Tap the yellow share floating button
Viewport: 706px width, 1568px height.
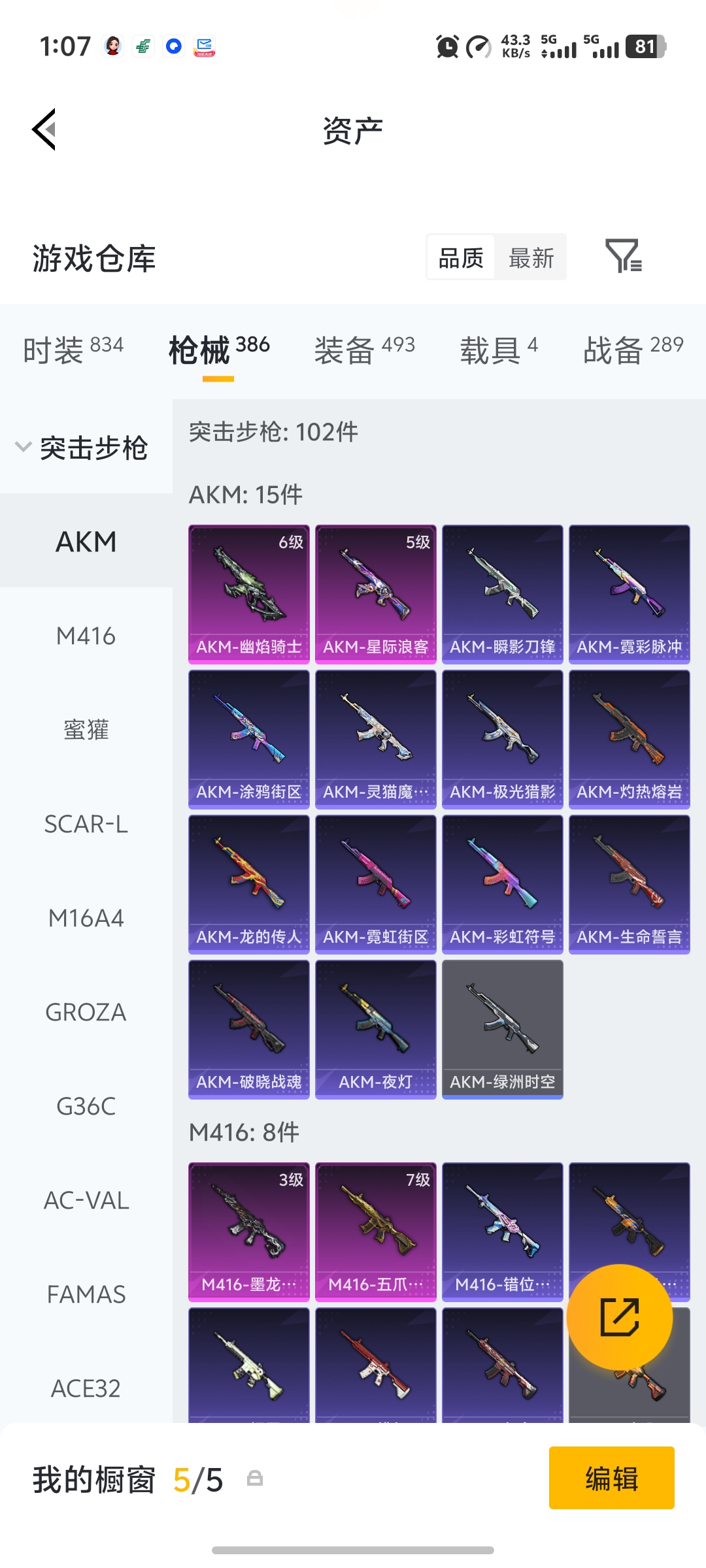[619, 1316]
